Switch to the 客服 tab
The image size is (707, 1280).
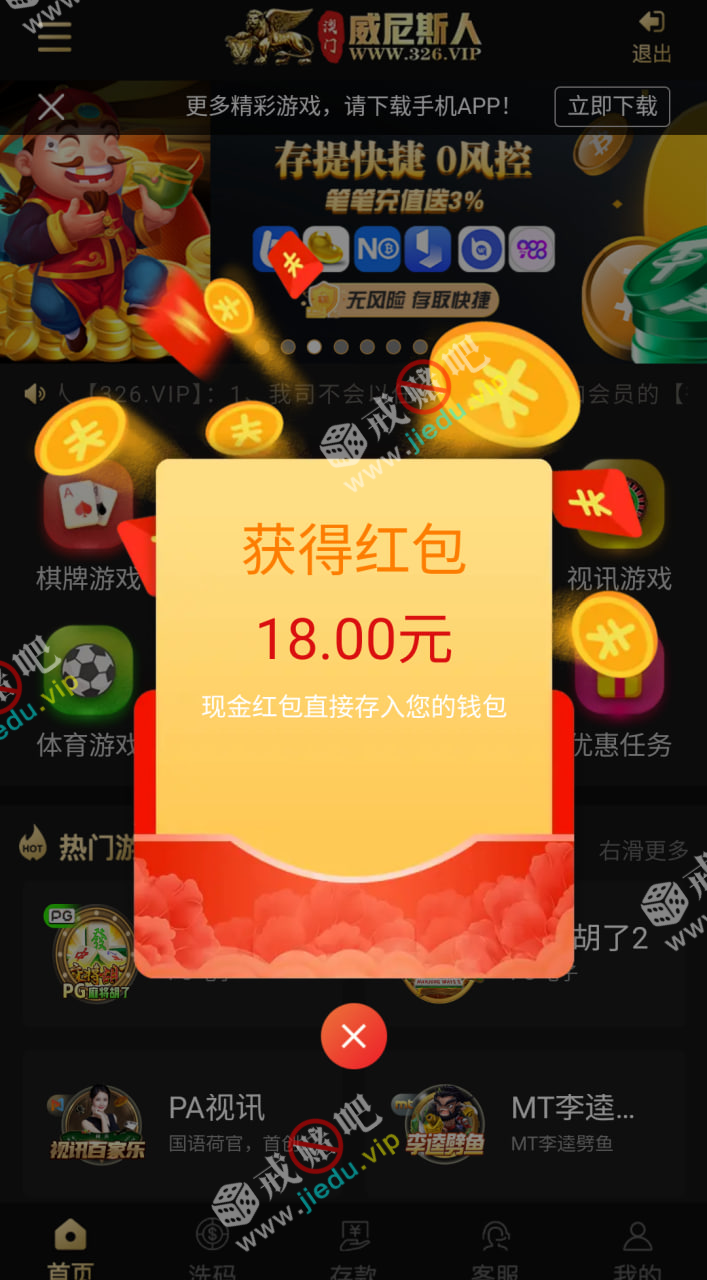point(495,1250)
